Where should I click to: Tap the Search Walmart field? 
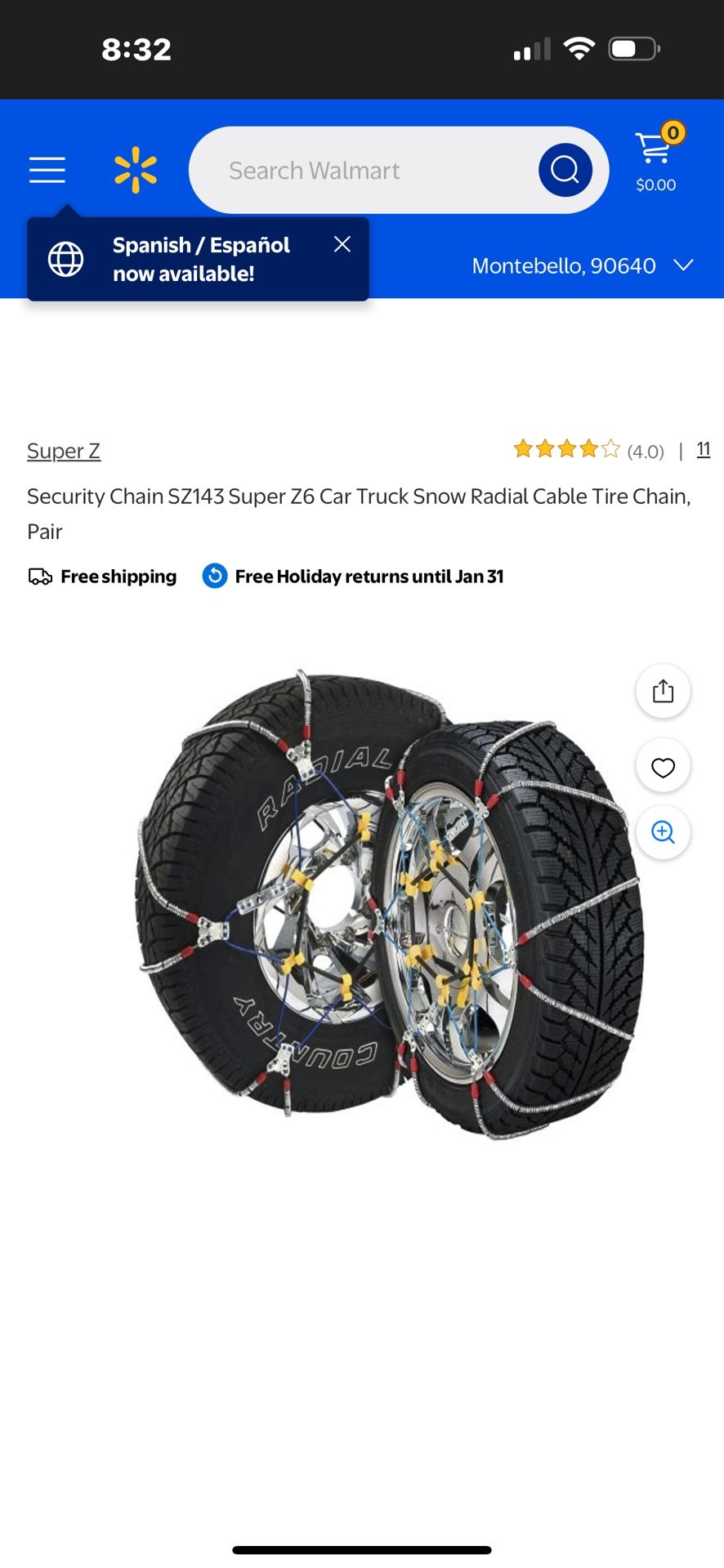[x=360, y=171]
